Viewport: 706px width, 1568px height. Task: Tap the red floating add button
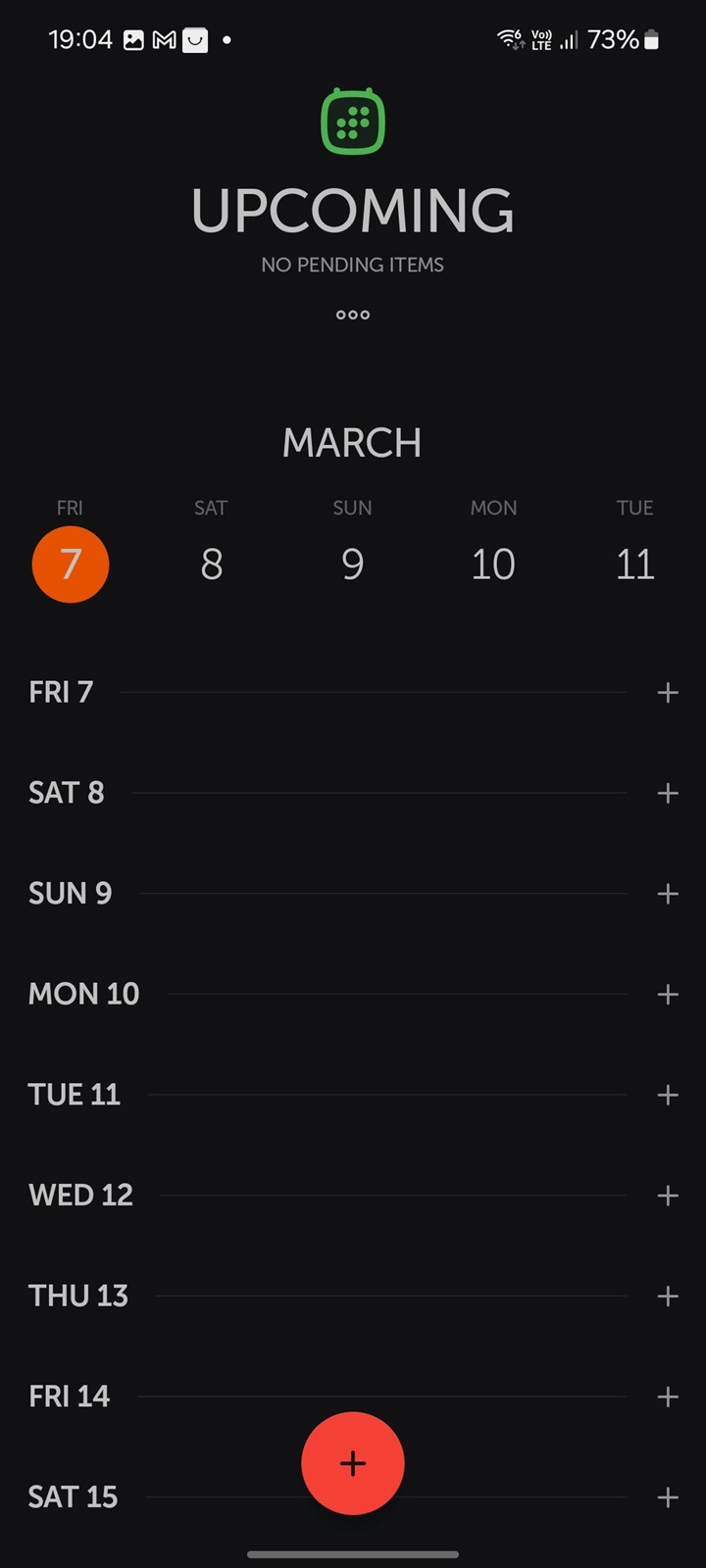[x=353, y=1463]
